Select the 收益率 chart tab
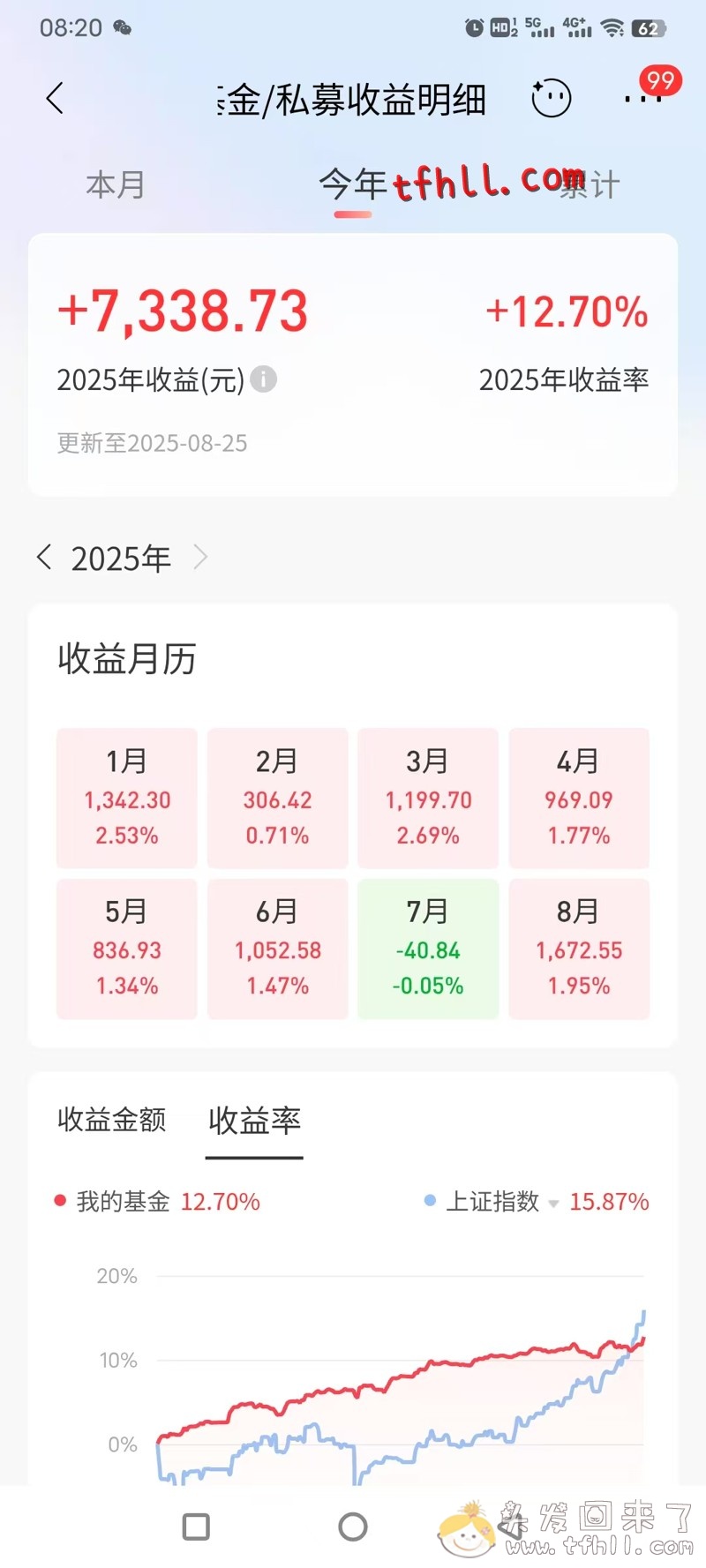 click(254, 1121)
